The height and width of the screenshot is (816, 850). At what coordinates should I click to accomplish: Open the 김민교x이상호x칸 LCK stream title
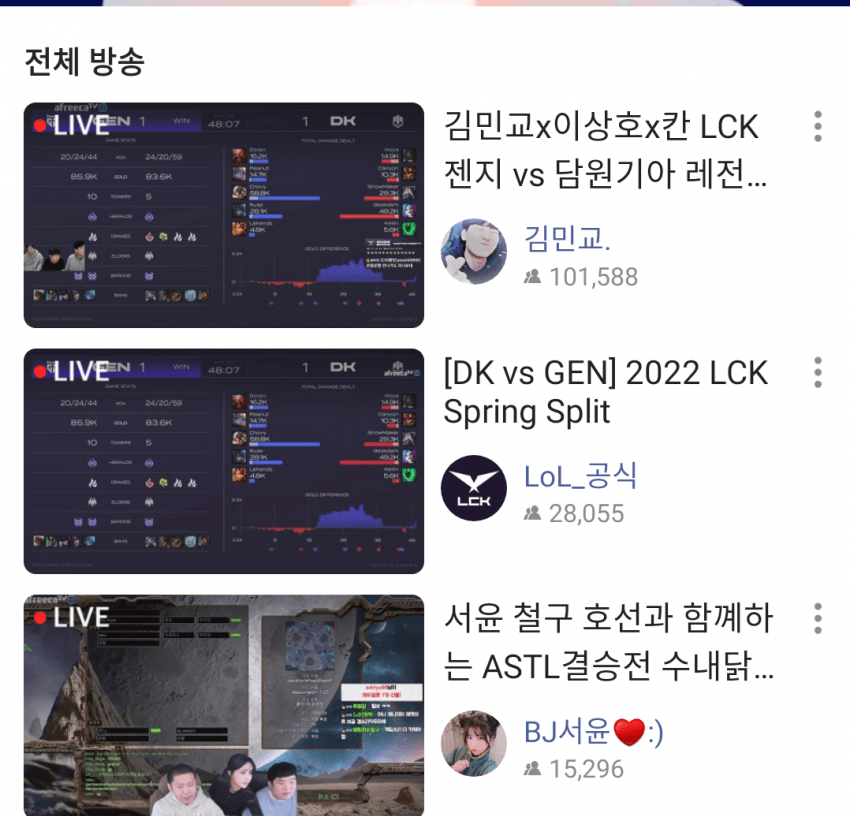point(605,152)
